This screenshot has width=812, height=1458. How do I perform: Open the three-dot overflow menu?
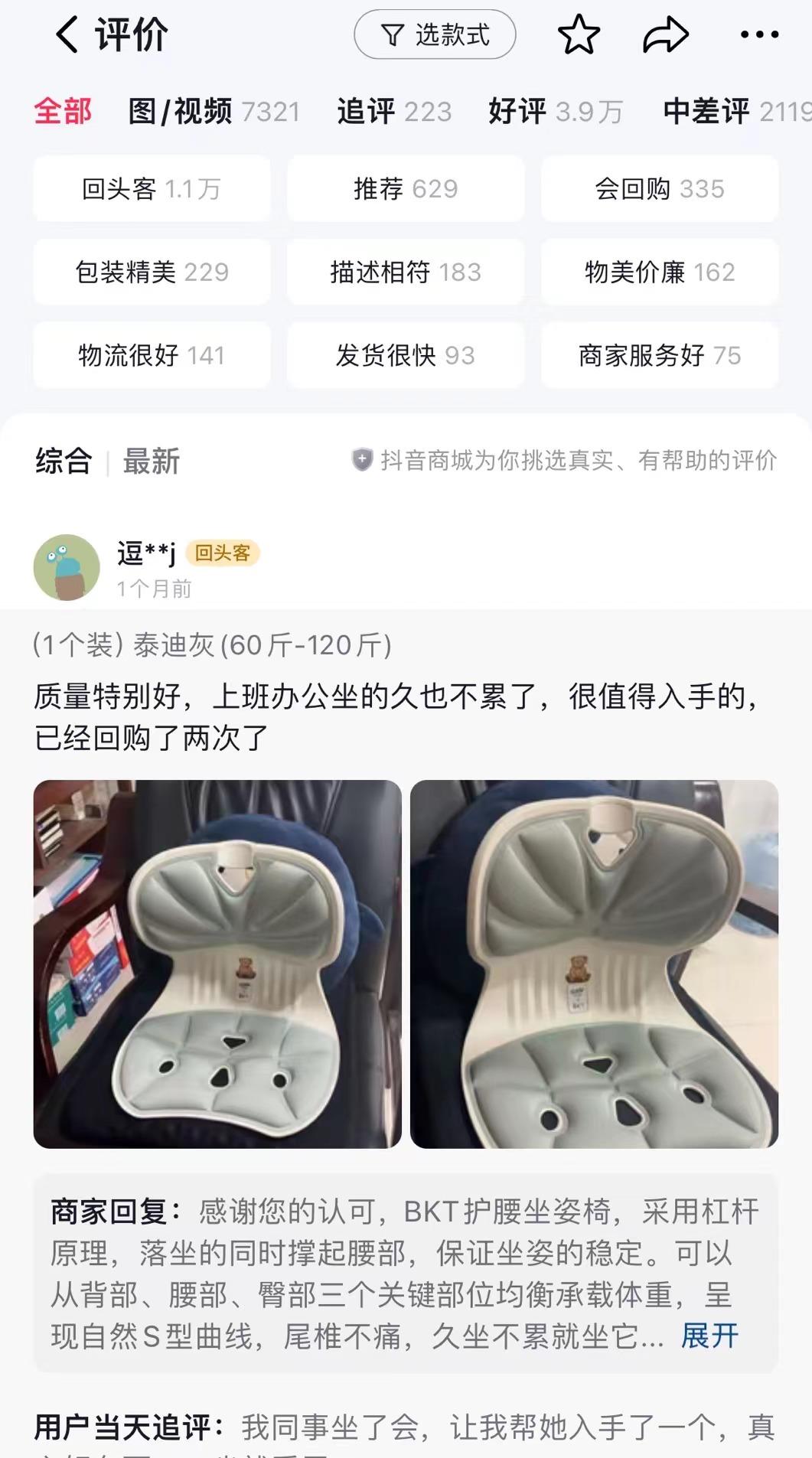(759, 34)
